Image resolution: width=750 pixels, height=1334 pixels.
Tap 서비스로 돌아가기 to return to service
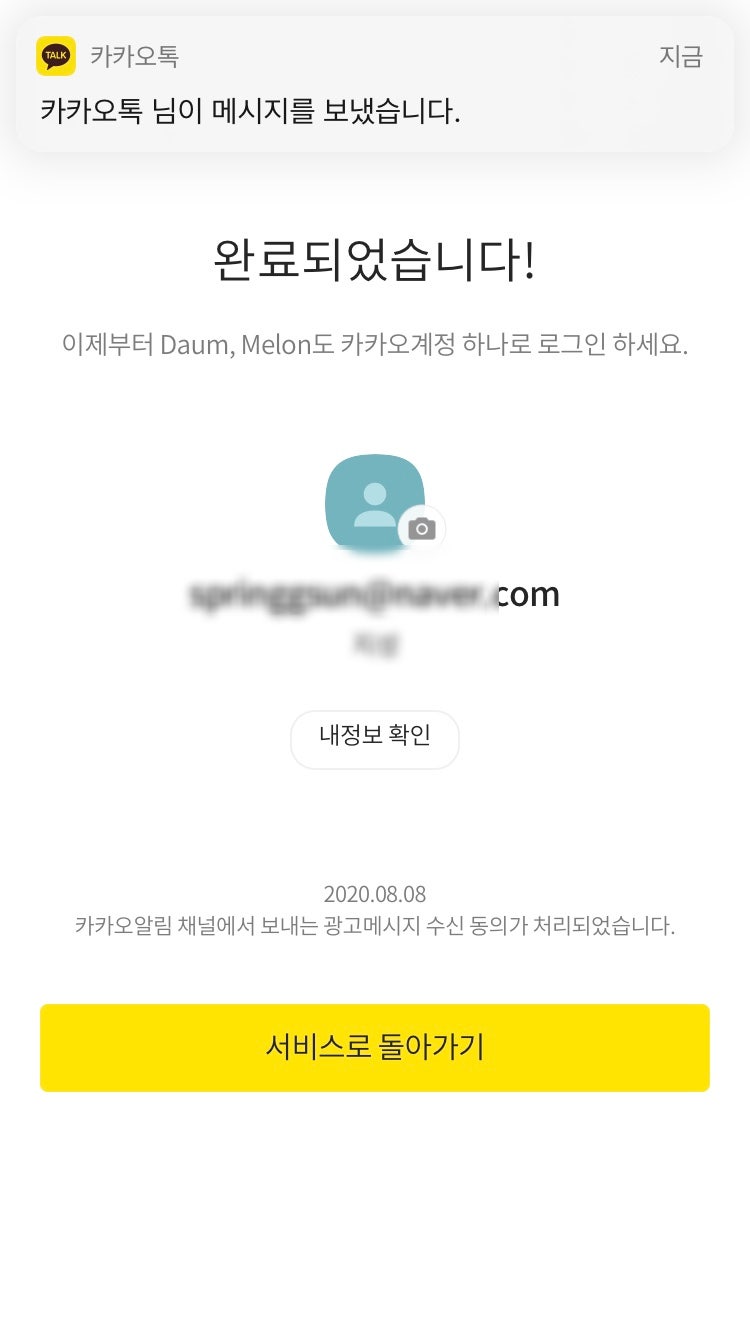pyautogui.click(x=375, y=1047)
